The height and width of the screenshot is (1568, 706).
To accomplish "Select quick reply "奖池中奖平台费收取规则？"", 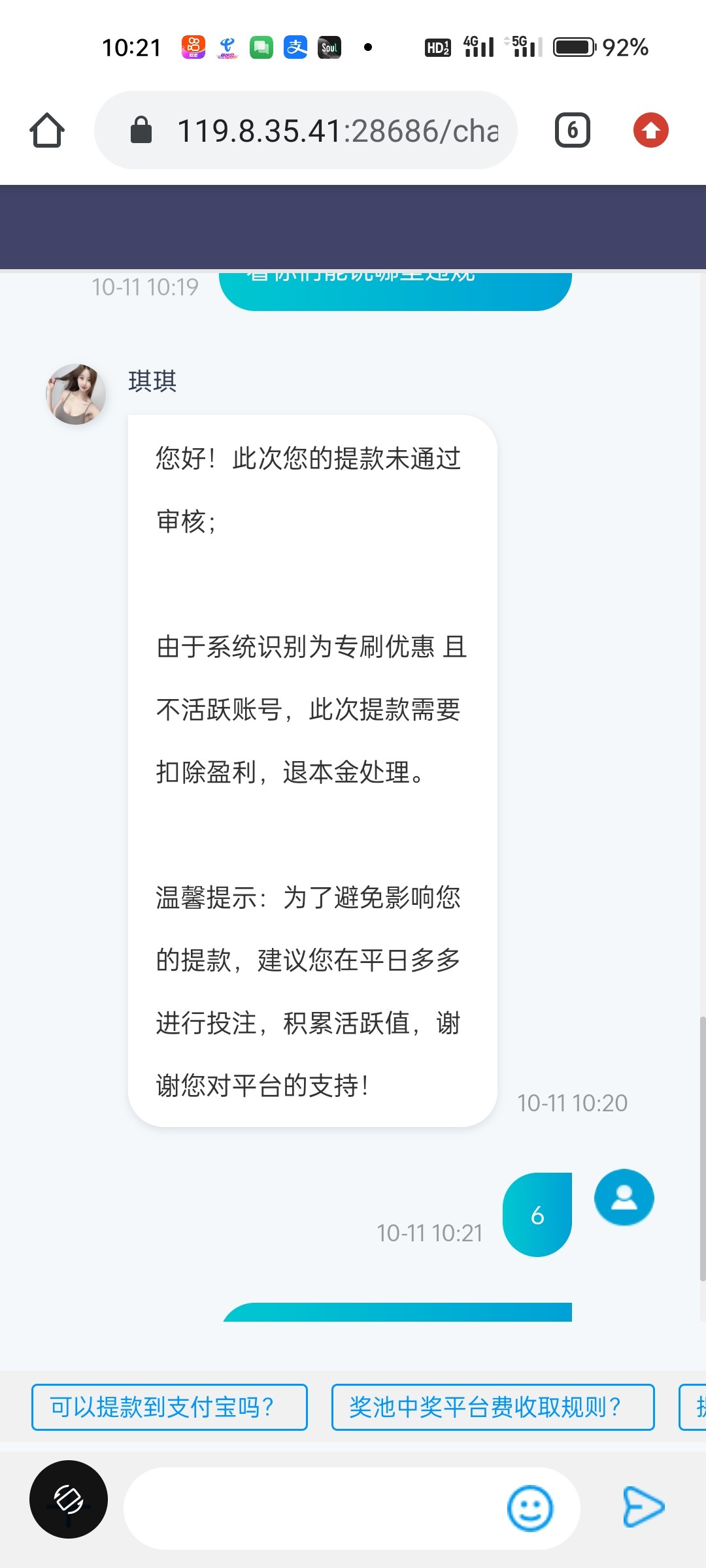I will click(492, 1407).
